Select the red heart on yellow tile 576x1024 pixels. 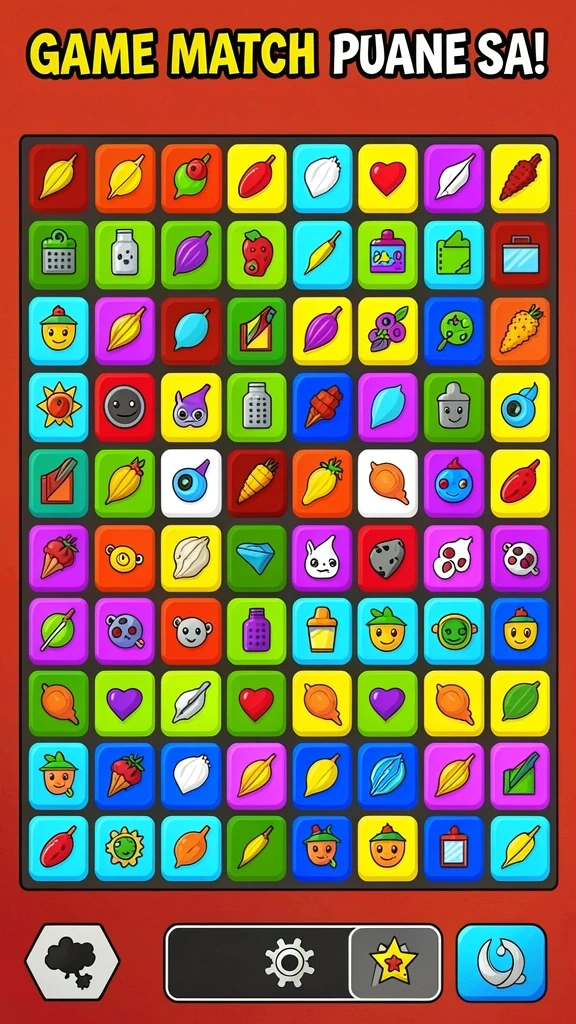tap(388, 178)
